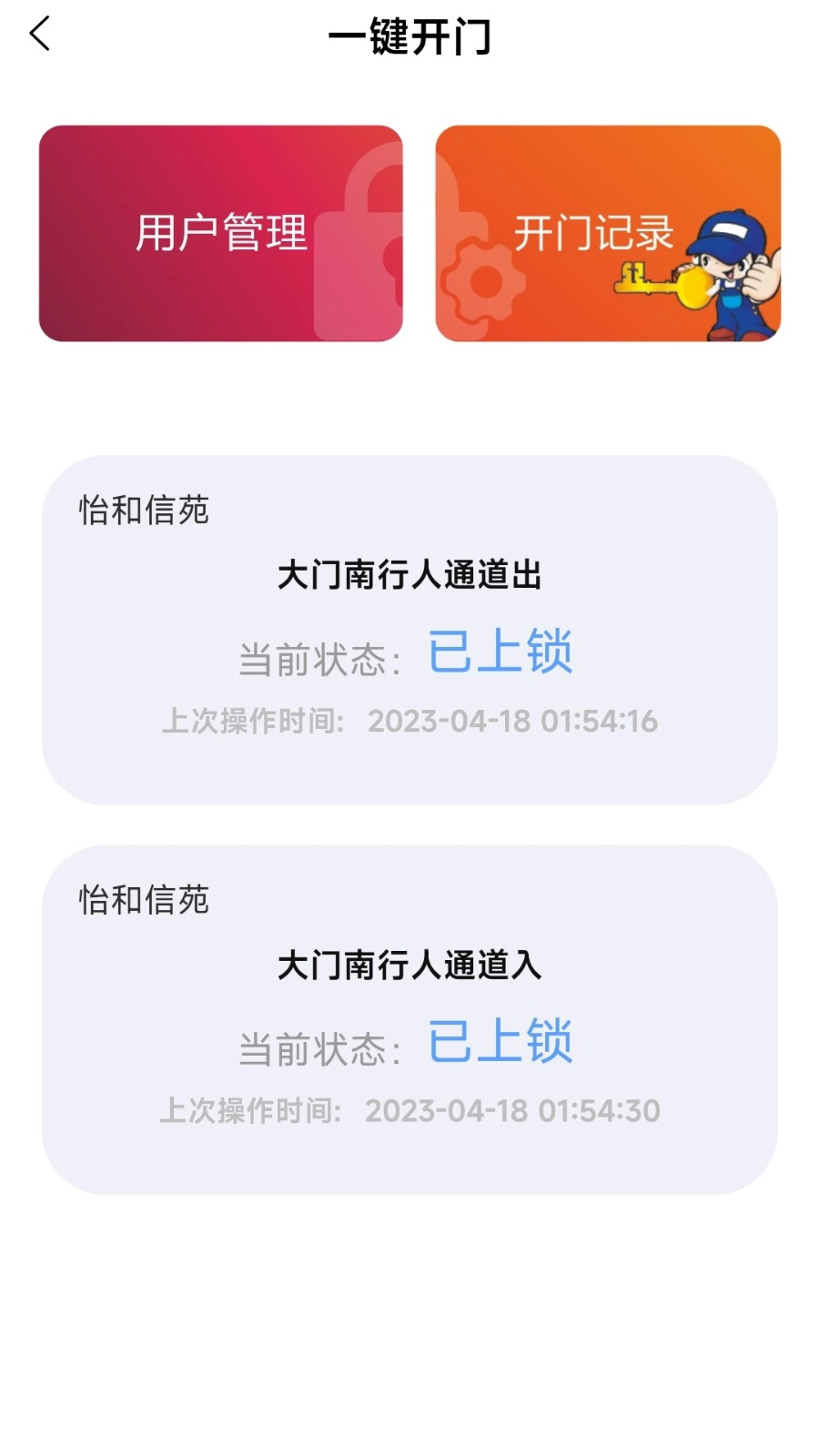Screen dimensions: 819x1456
Task: Select the 开门记录 label text
Action: point(596,232)
